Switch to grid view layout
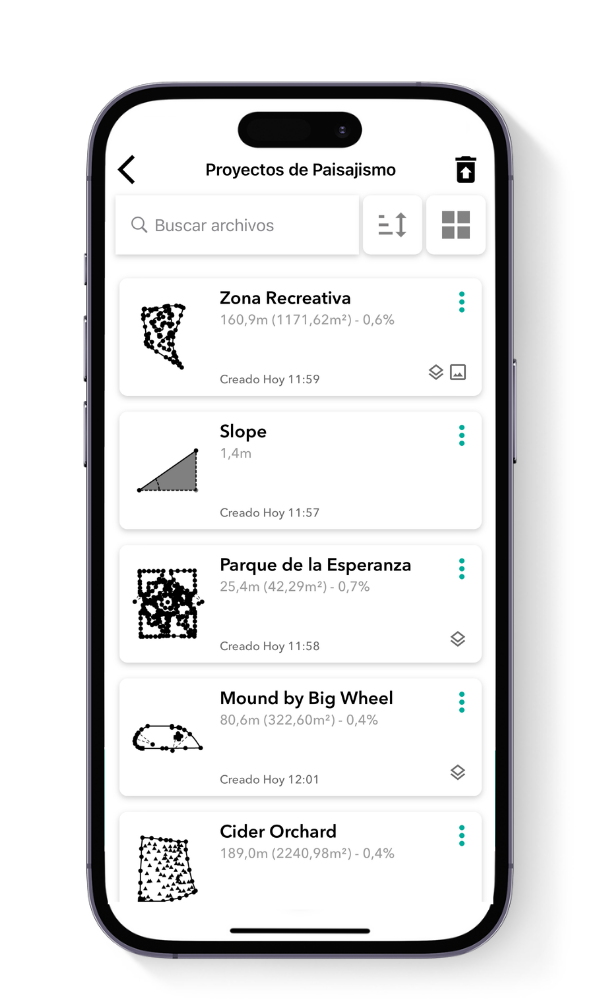Image resolution: width=600 pixels, height=1000 pixels. point(456,225)
